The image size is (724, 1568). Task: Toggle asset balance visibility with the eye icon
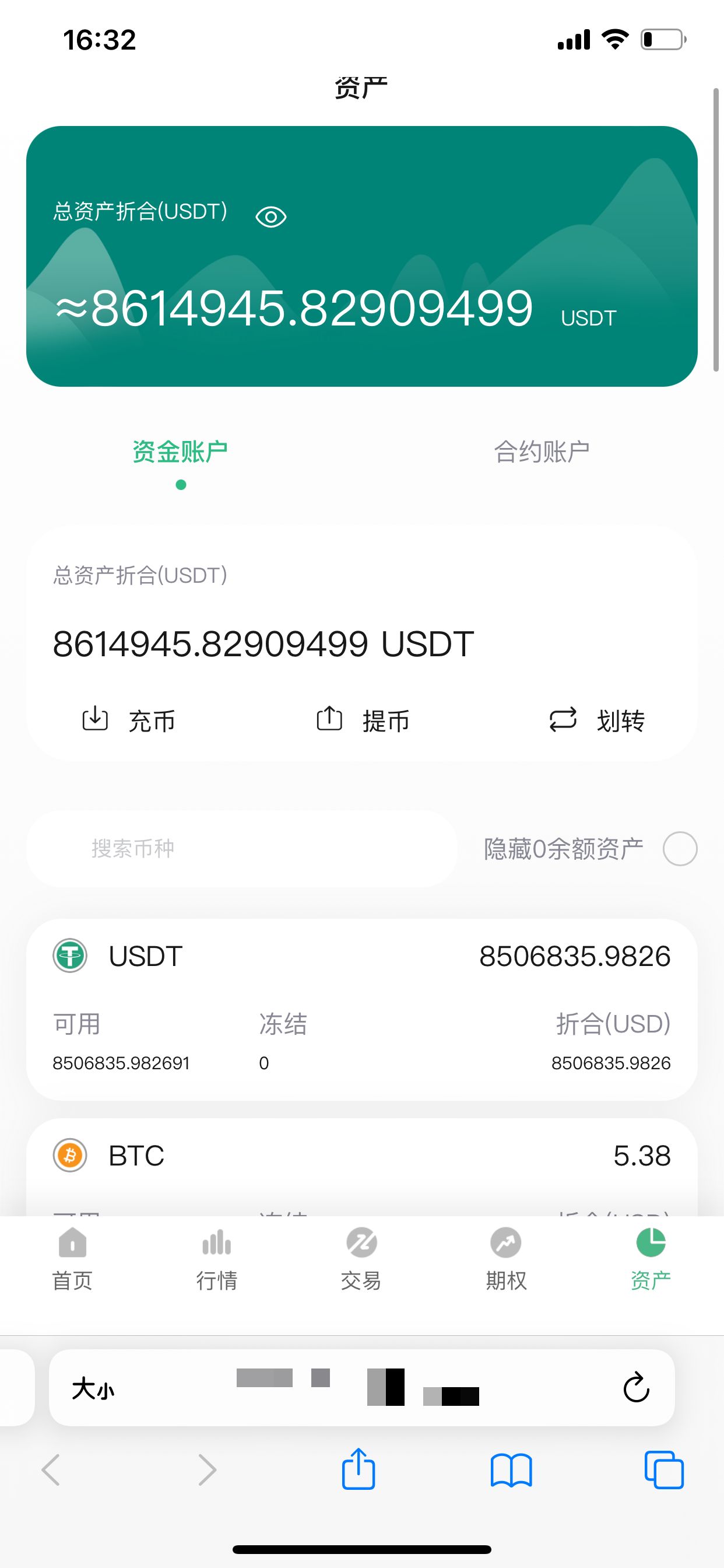[x=272, y=215]
